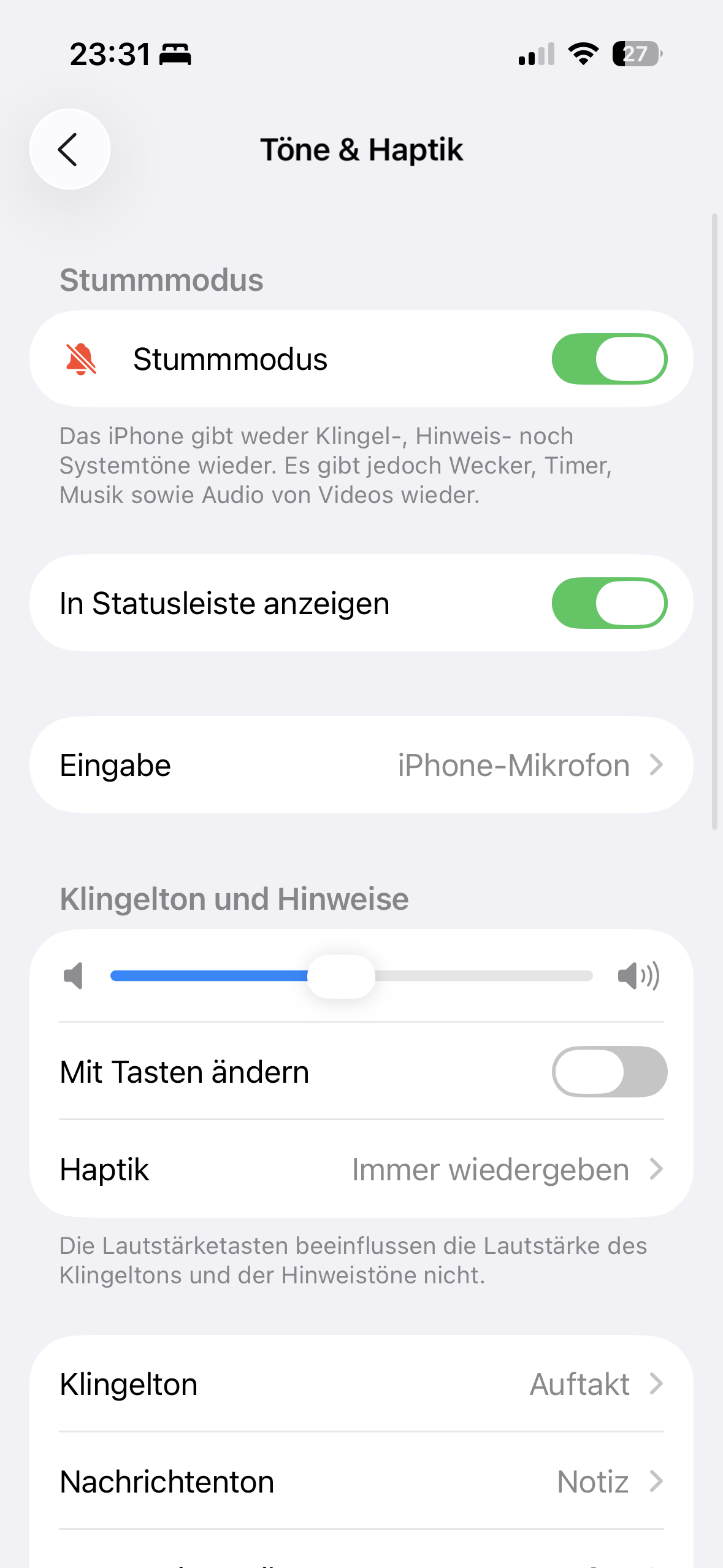723x1568 pixels.
Task: Open the Klingelton selection
Action: [x=361, y=1384]
